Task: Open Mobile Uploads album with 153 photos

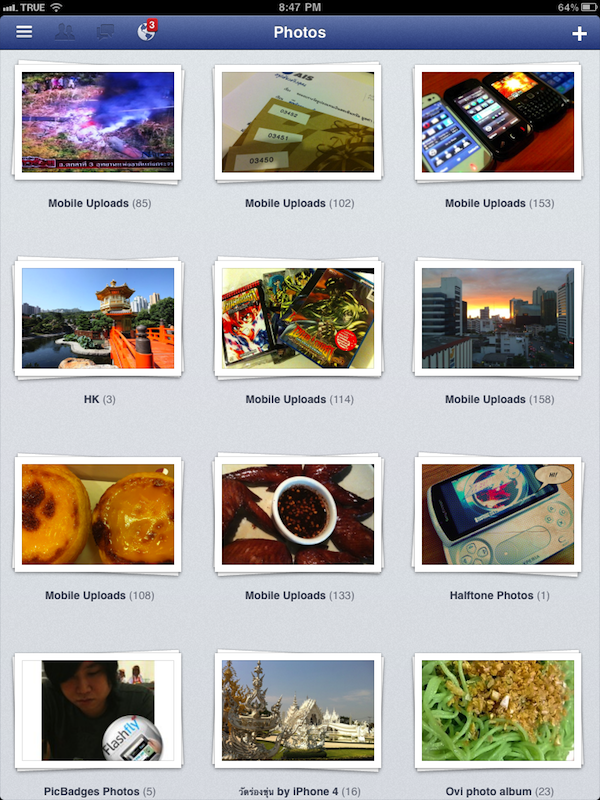Action: (498, 122)
